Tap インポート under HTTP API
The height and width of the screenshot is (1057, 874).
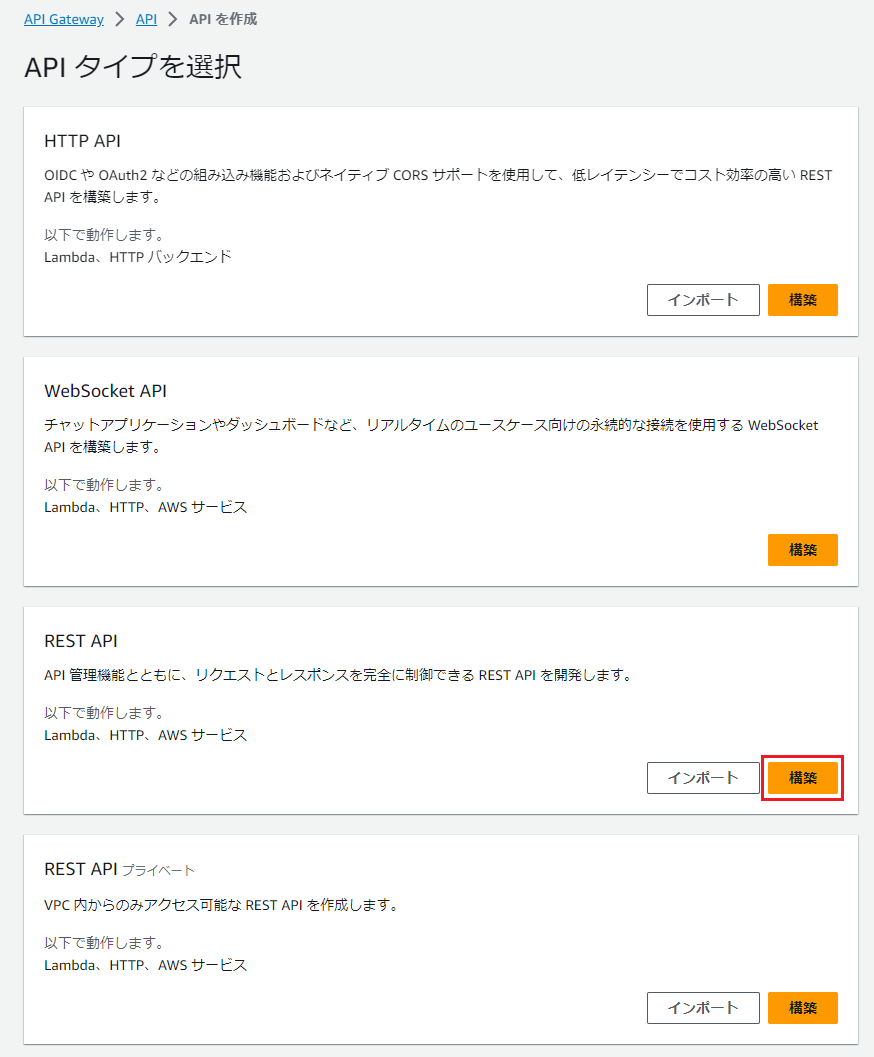click(x=703, y=300)
